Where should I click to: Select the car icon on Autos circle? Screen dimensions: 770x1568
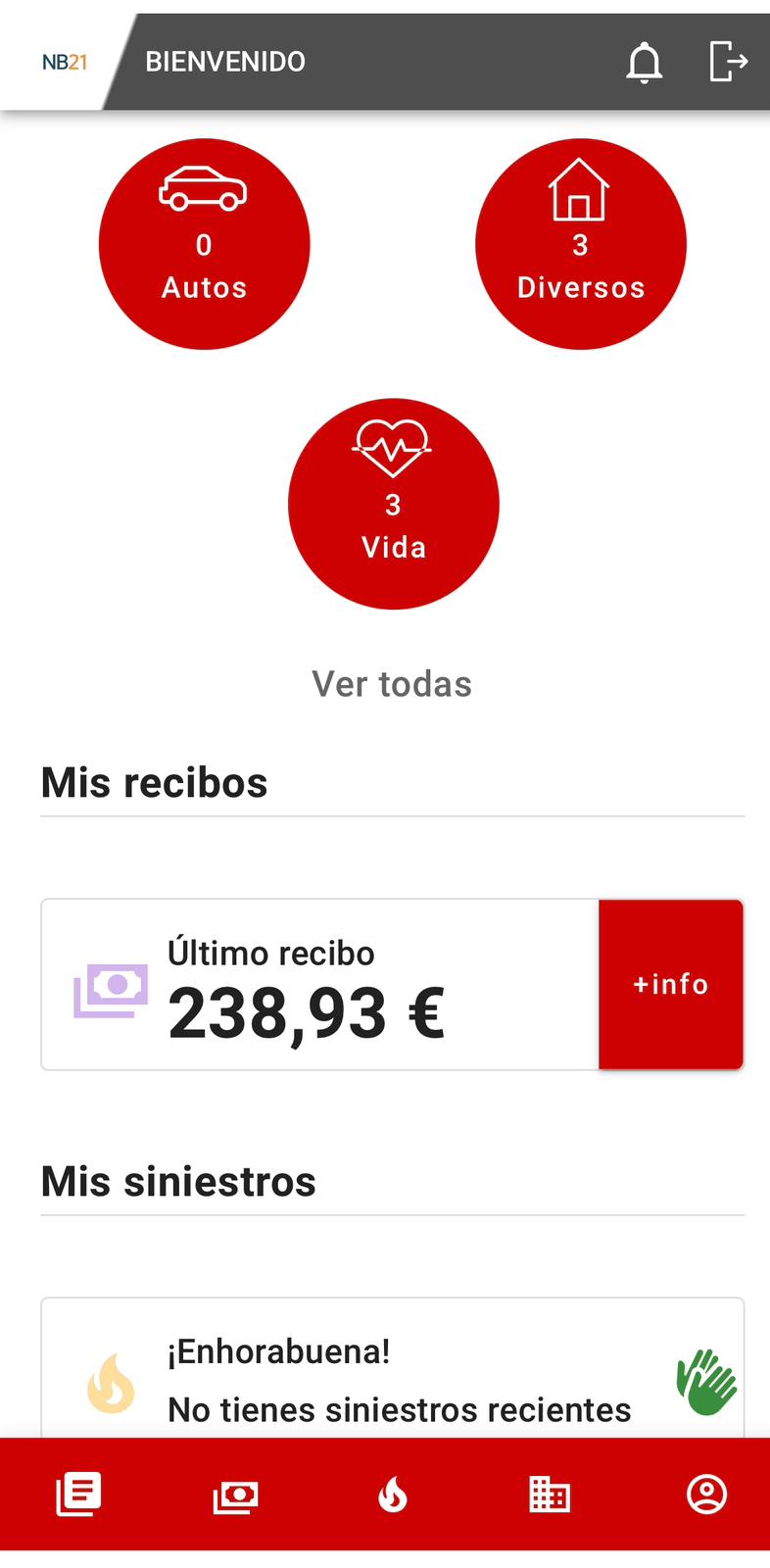(204, 188)
